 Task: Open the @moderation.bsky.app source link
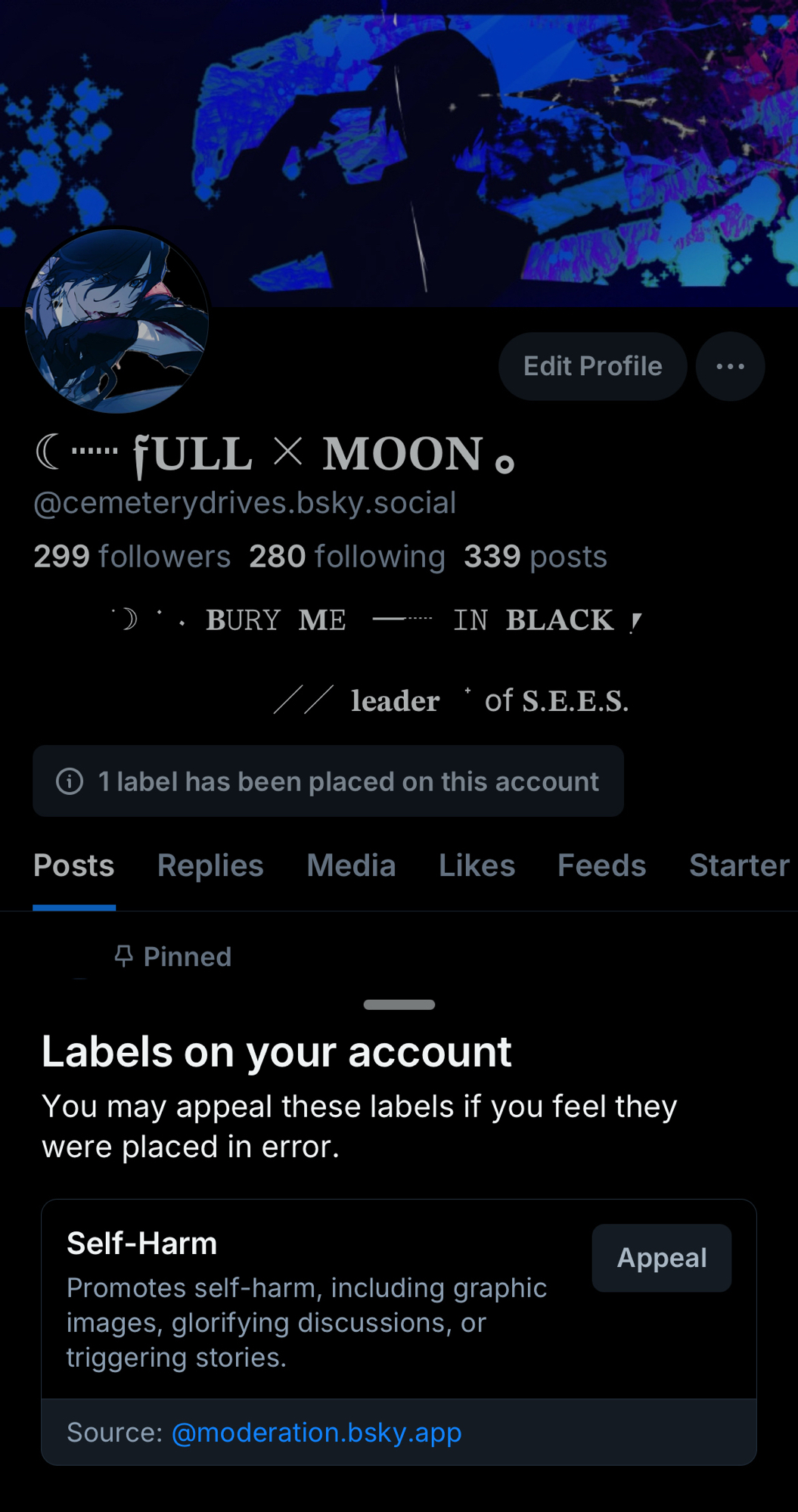pyautogui.click(x=316, y=1432)
